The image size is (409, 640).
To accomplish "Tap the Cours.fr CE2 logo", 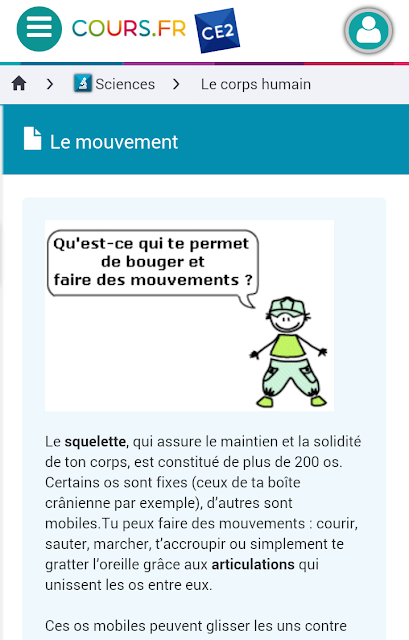I will pos(156,30).
